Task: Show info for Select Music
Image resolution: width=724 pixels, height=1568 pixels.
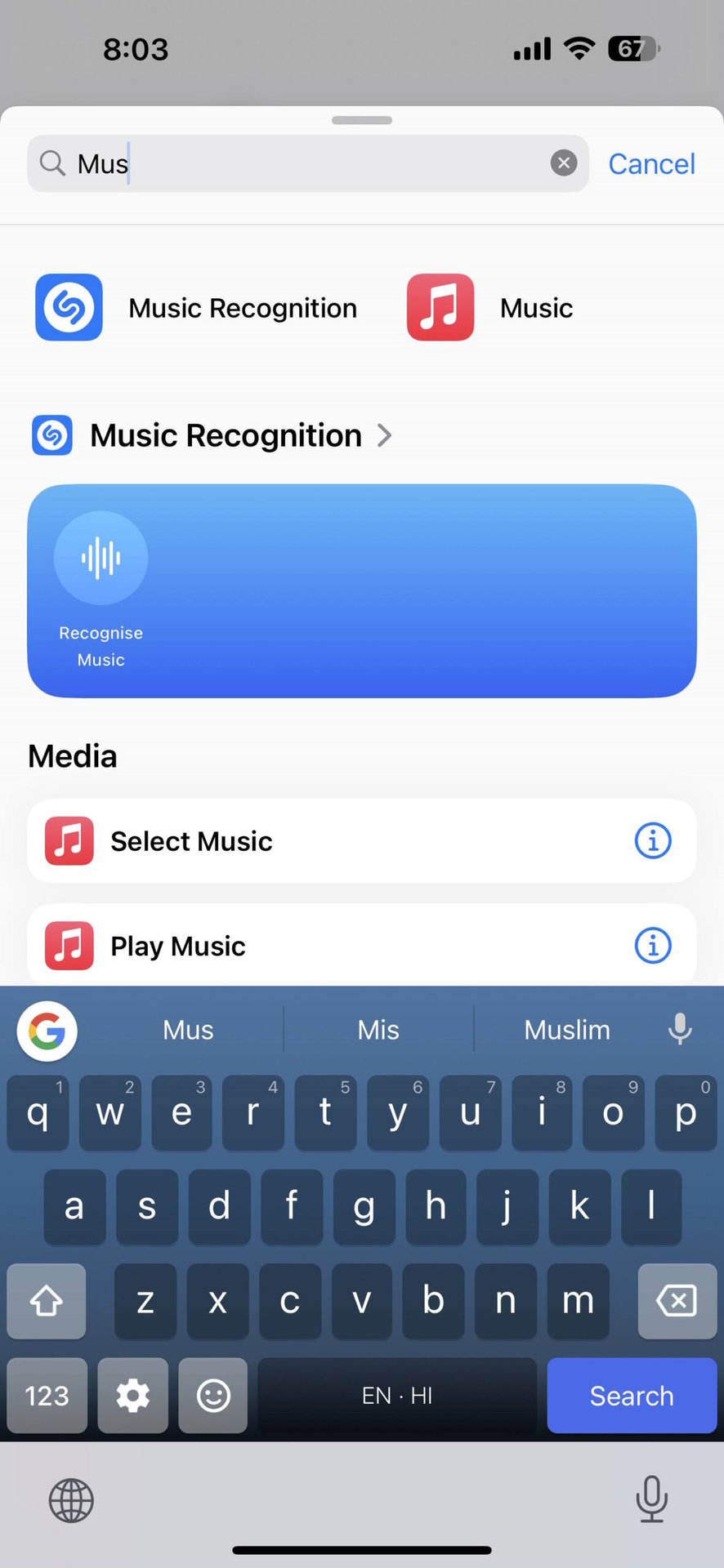Action: coord(653,840)
